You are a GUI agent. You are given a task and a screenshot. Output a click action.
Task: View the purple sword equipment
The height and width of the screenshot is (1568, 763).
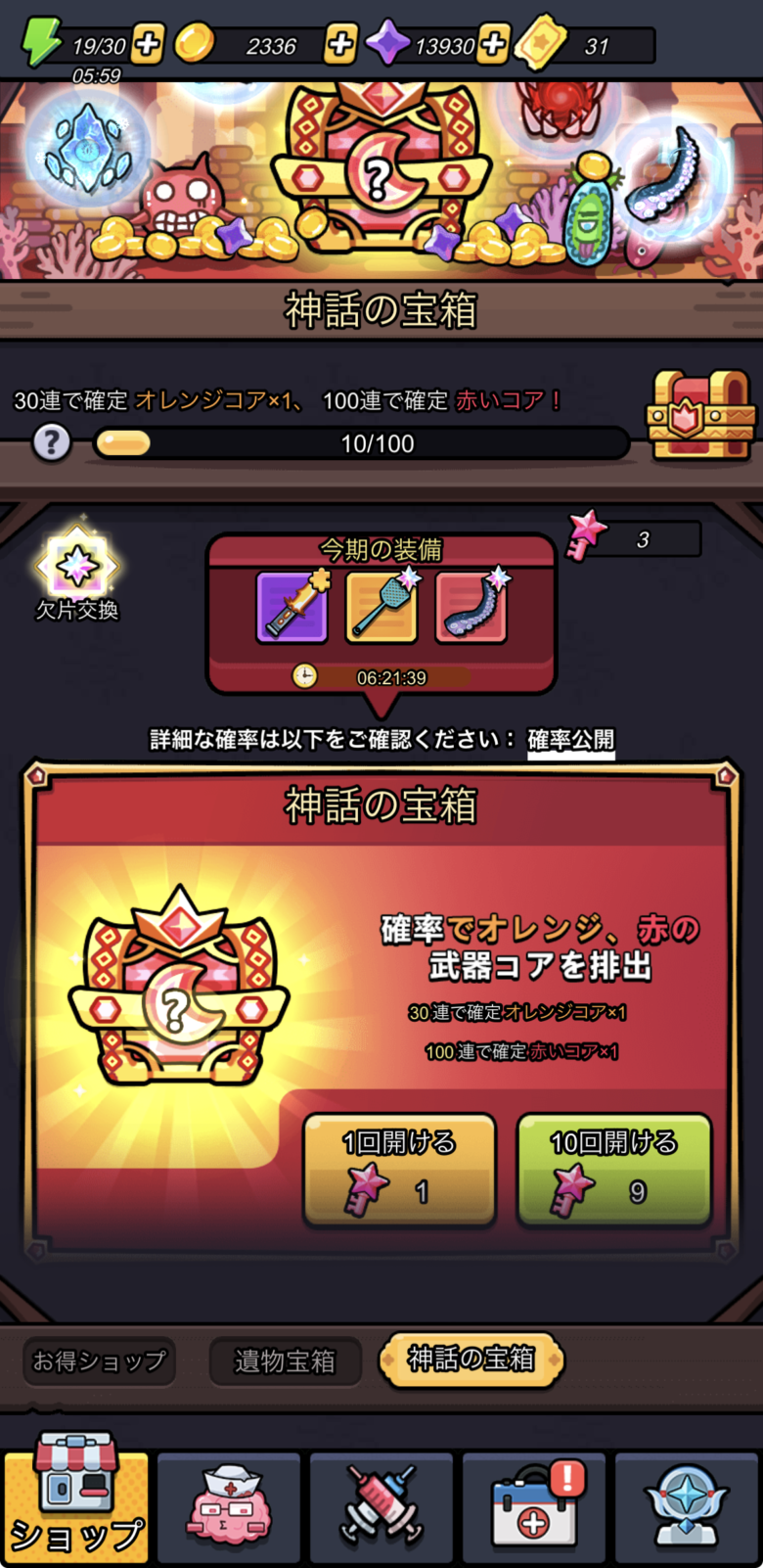292,606
